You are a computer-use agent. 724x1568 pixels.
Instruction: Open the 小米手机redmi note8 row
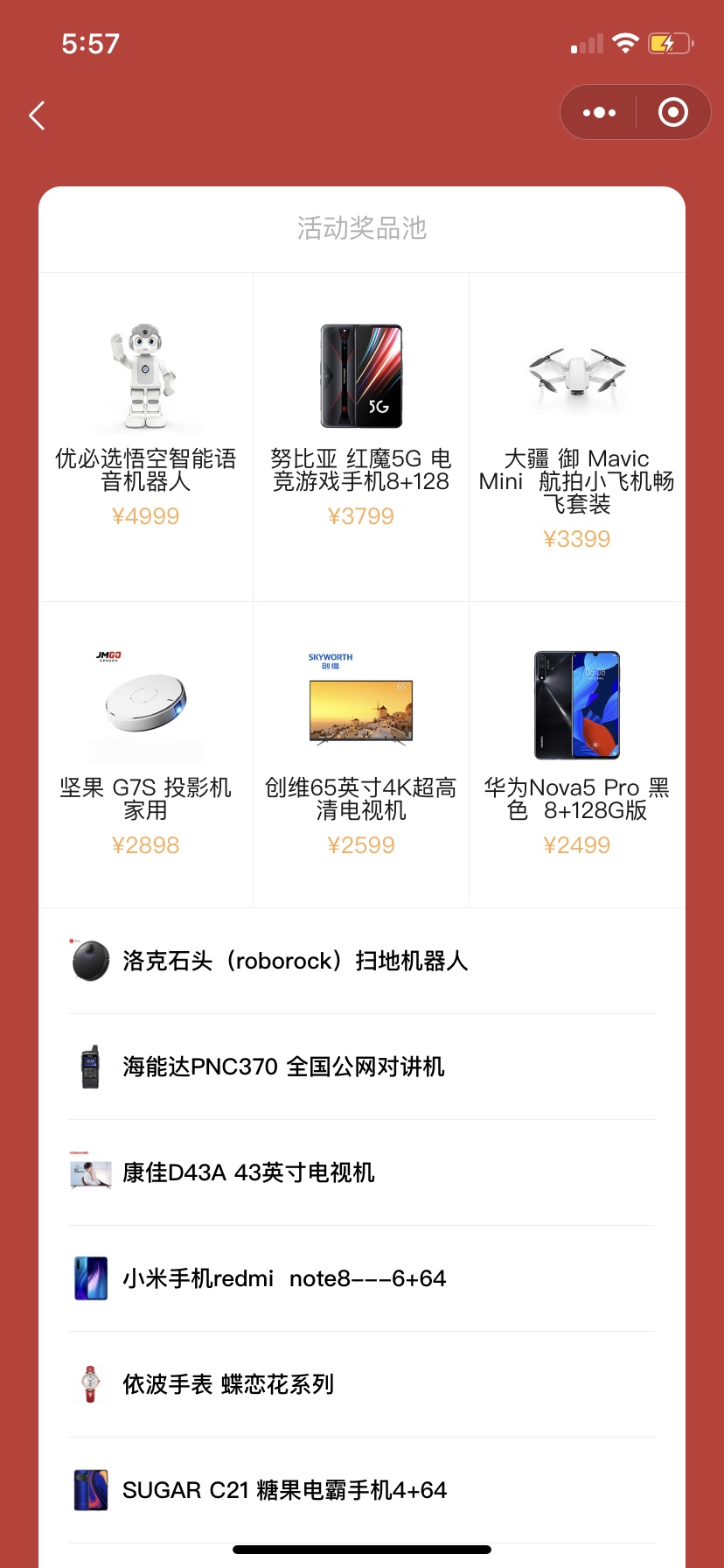[x=361, y=1278]
